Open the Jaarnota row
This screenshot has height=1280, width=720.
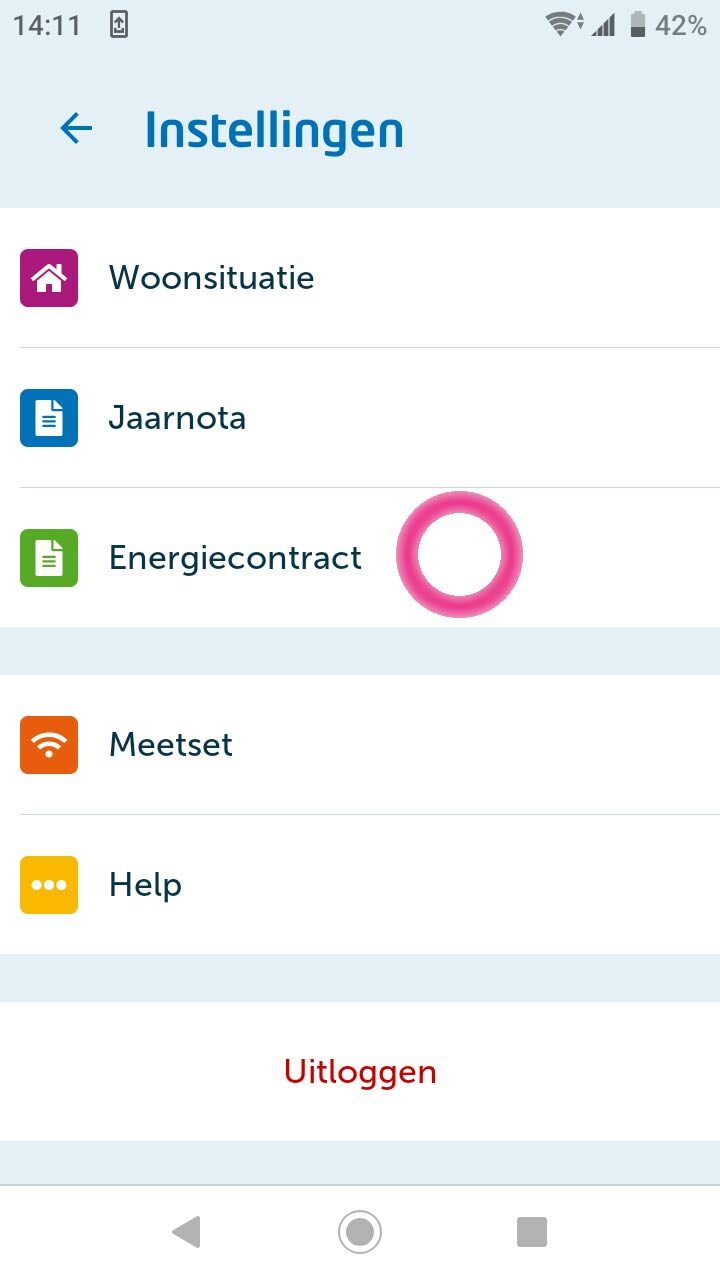(x=360, y=418)
